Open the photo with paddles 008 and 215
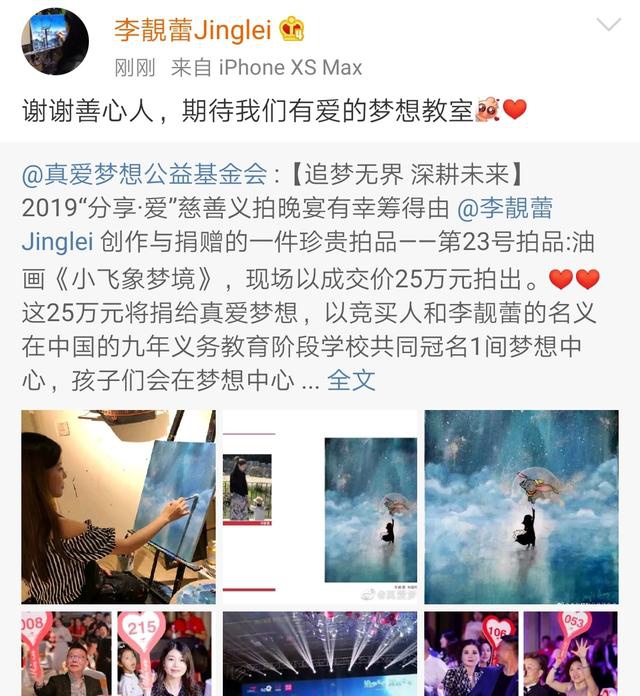This screenshot has width=640, height=696. pyautogui.click(x=118, y=653)
